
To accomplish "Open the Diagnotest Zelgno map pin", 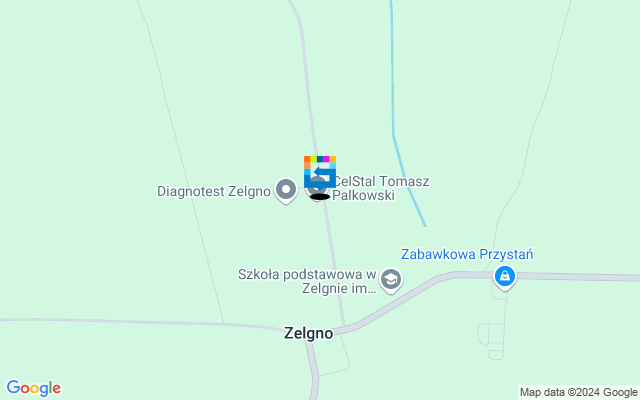I will pos(286,188).
